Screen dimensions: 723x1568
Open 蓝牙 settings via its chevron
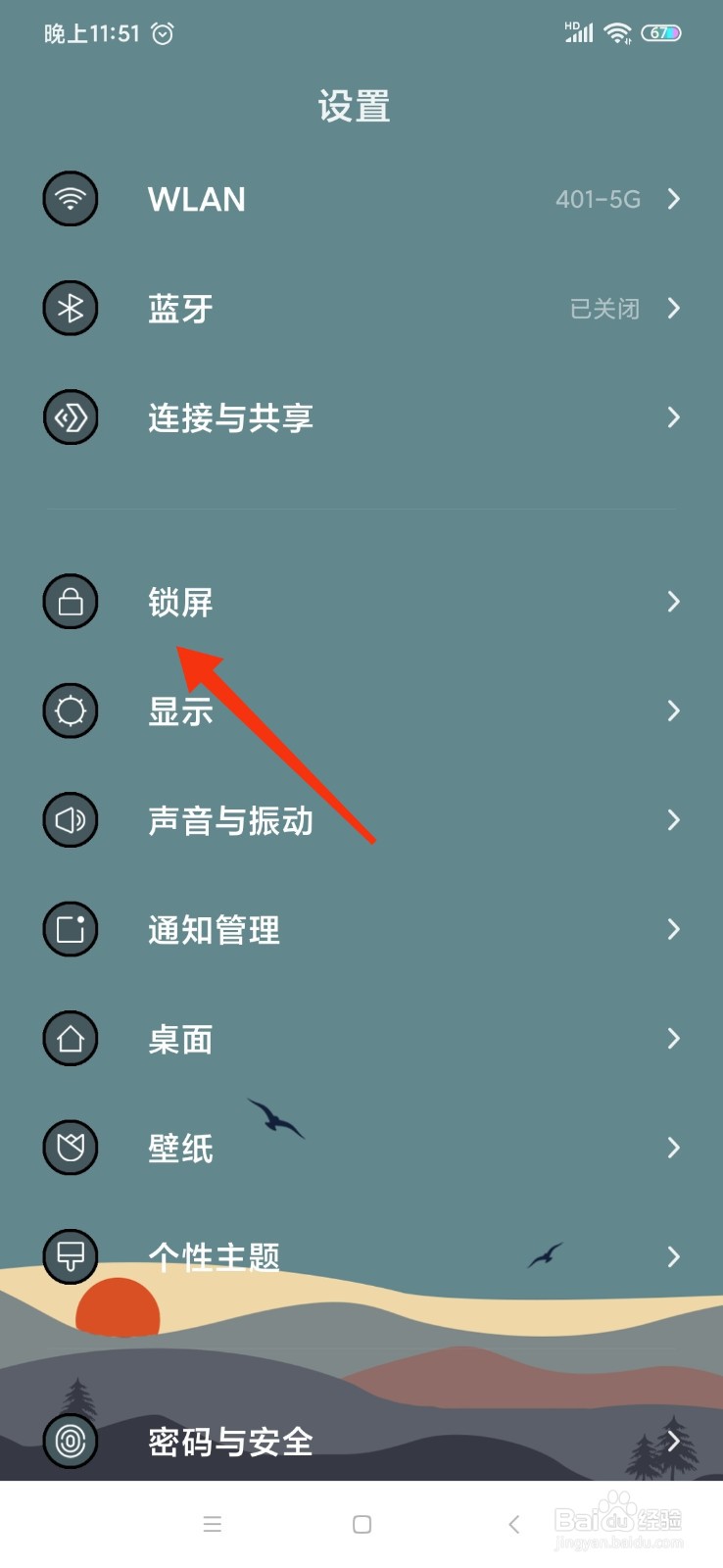pos(674,309)
